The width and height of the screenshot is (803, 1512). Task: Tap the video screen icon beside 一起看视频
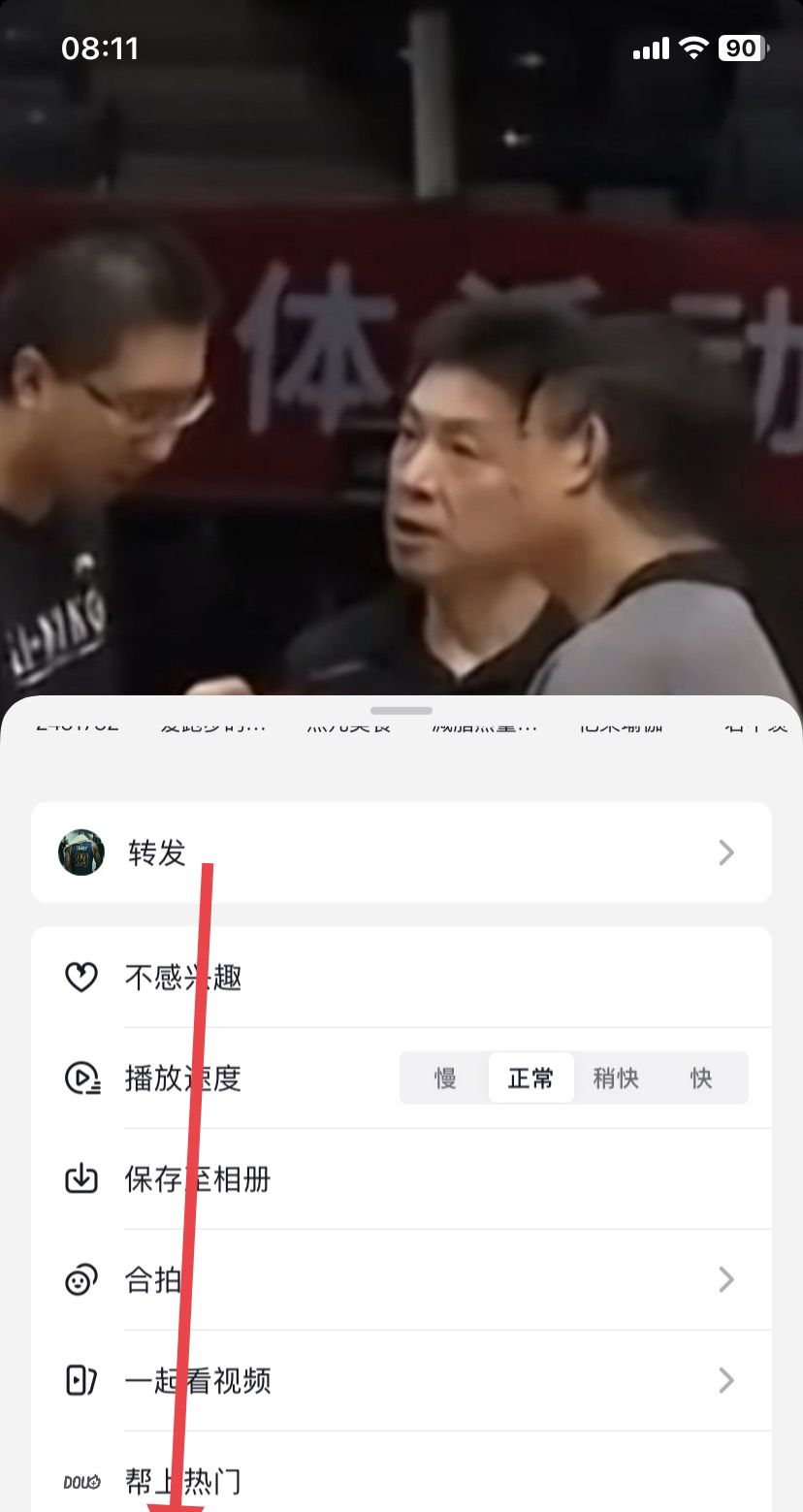81,1380
